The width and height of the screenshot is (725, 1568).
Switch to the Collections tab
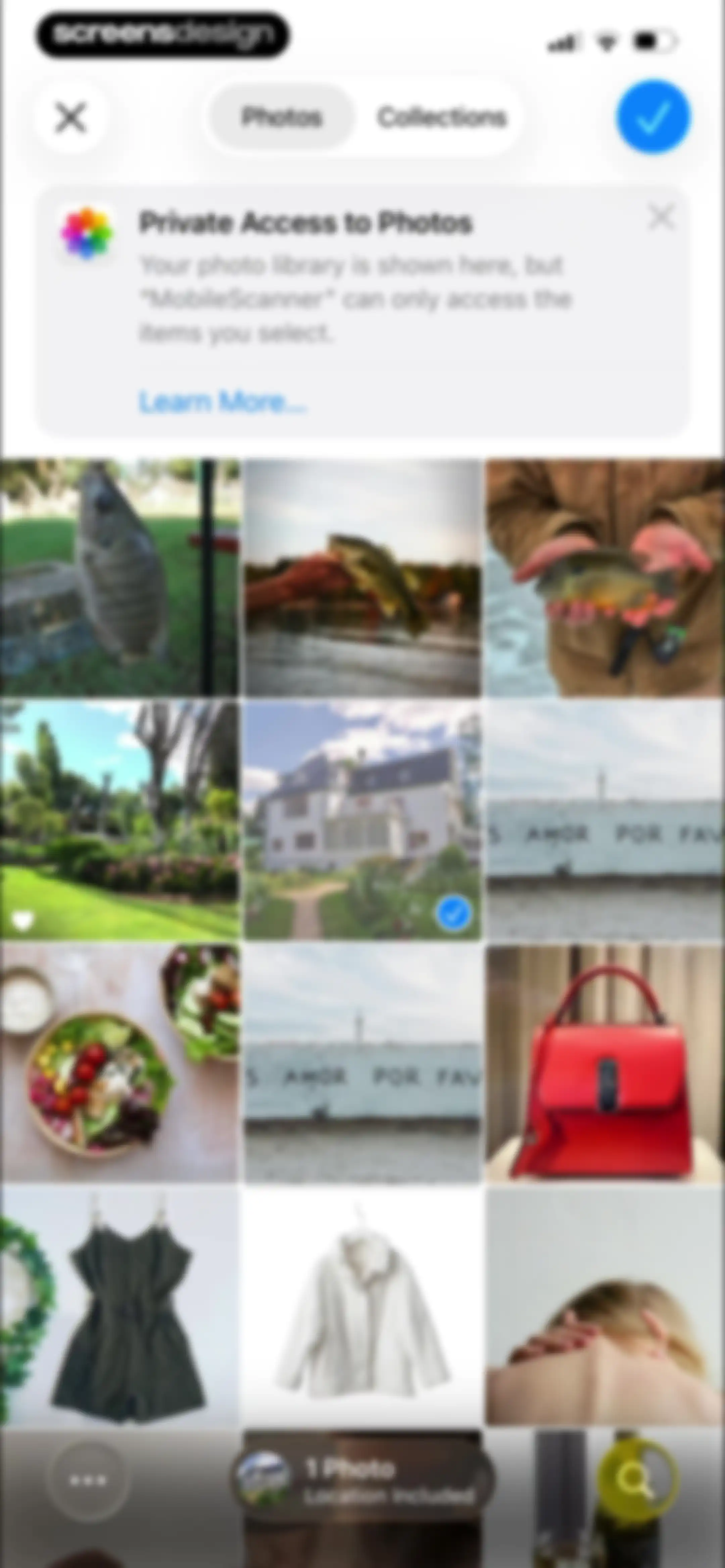coord(441,117)
